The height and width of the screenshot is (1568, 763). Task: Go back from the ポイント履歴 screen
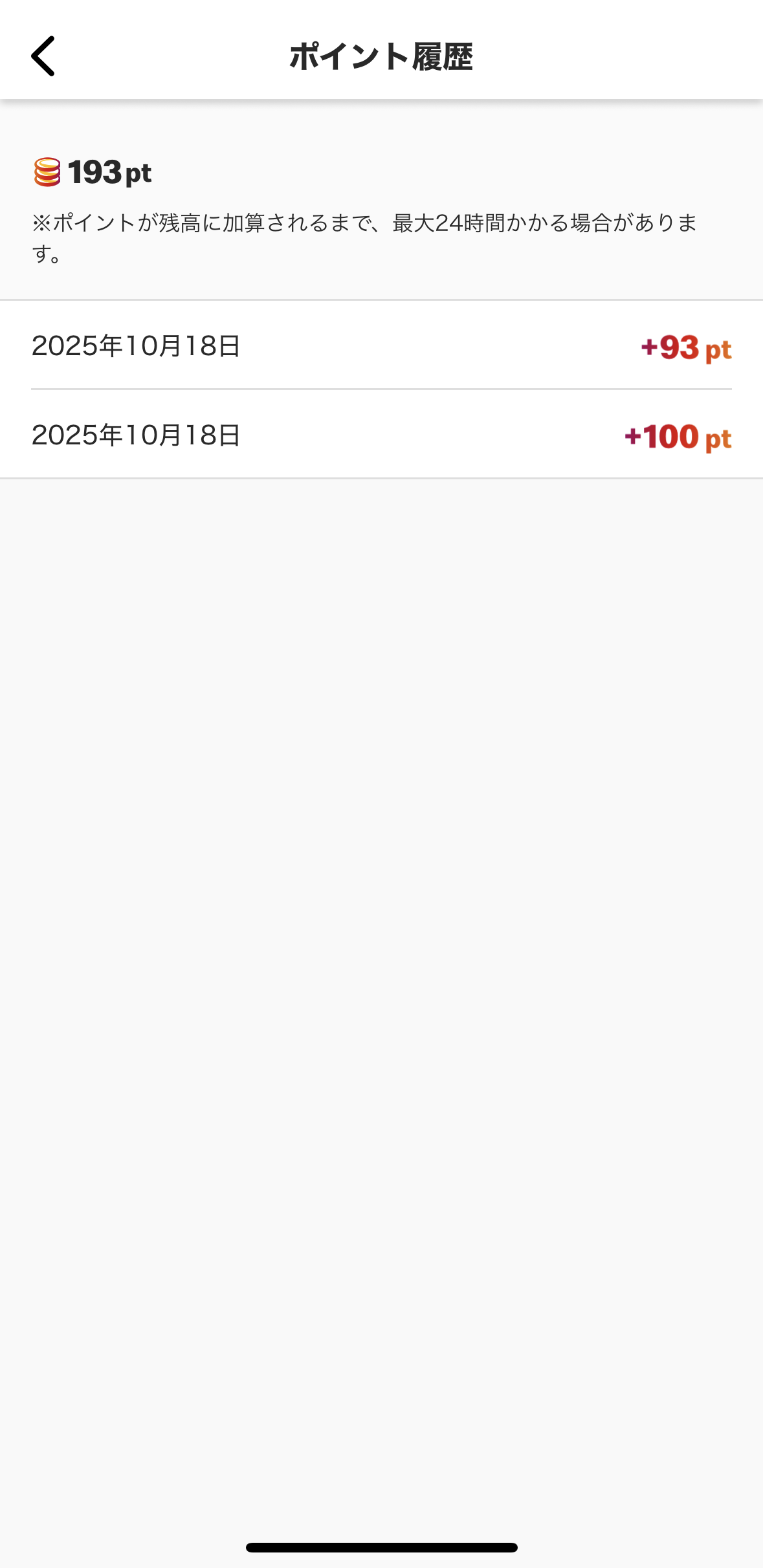click(x=43, y=56)
